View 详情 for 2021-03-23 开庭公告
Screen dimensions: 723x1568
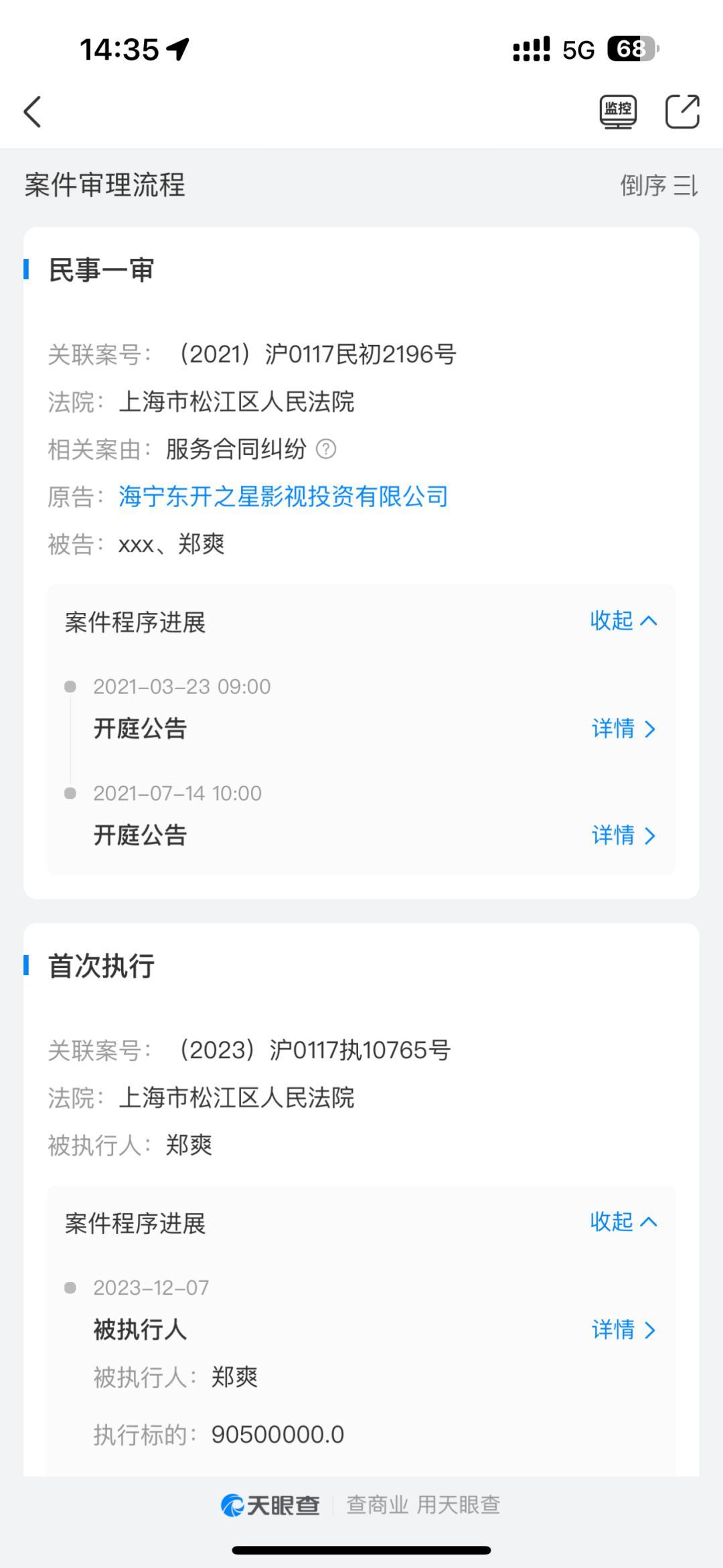click(x=623, y=729)
